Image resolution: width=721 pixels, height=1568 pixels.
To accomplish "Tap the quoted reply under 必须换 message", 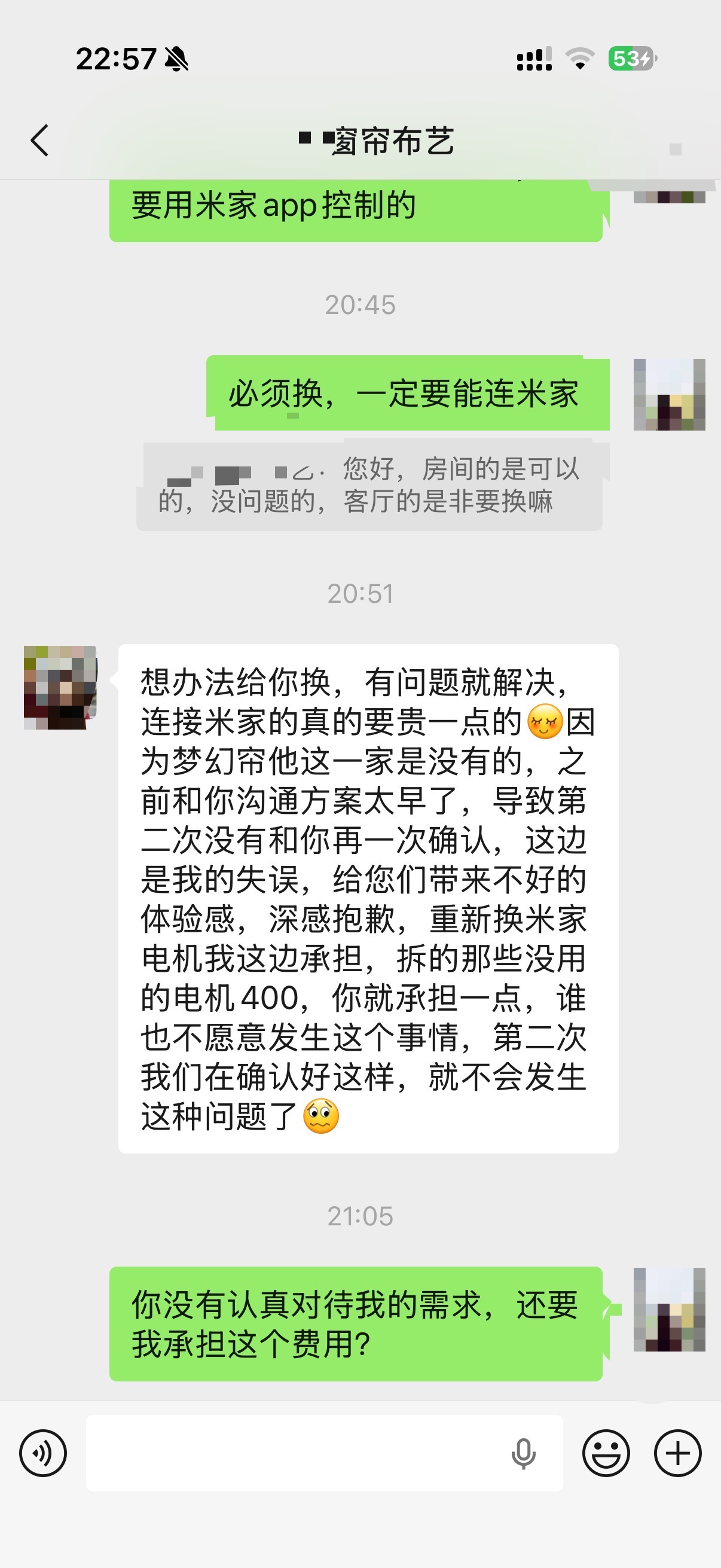I will tap(369, 486).
